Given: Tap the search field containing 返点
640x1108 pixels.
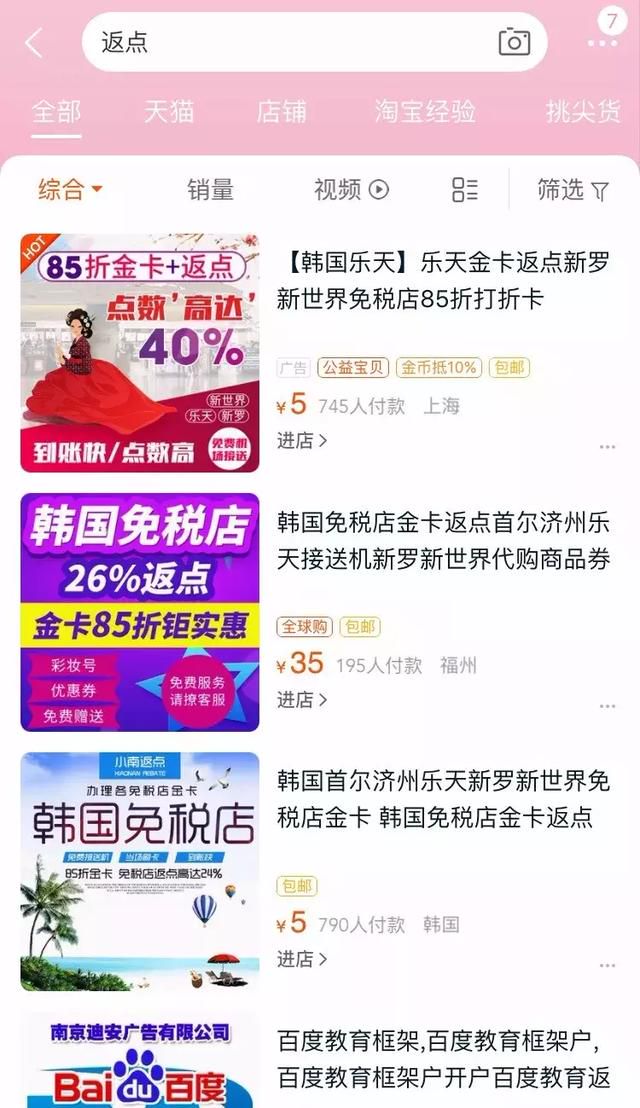Looking at the screenshot, I should [x=314, y=42].
